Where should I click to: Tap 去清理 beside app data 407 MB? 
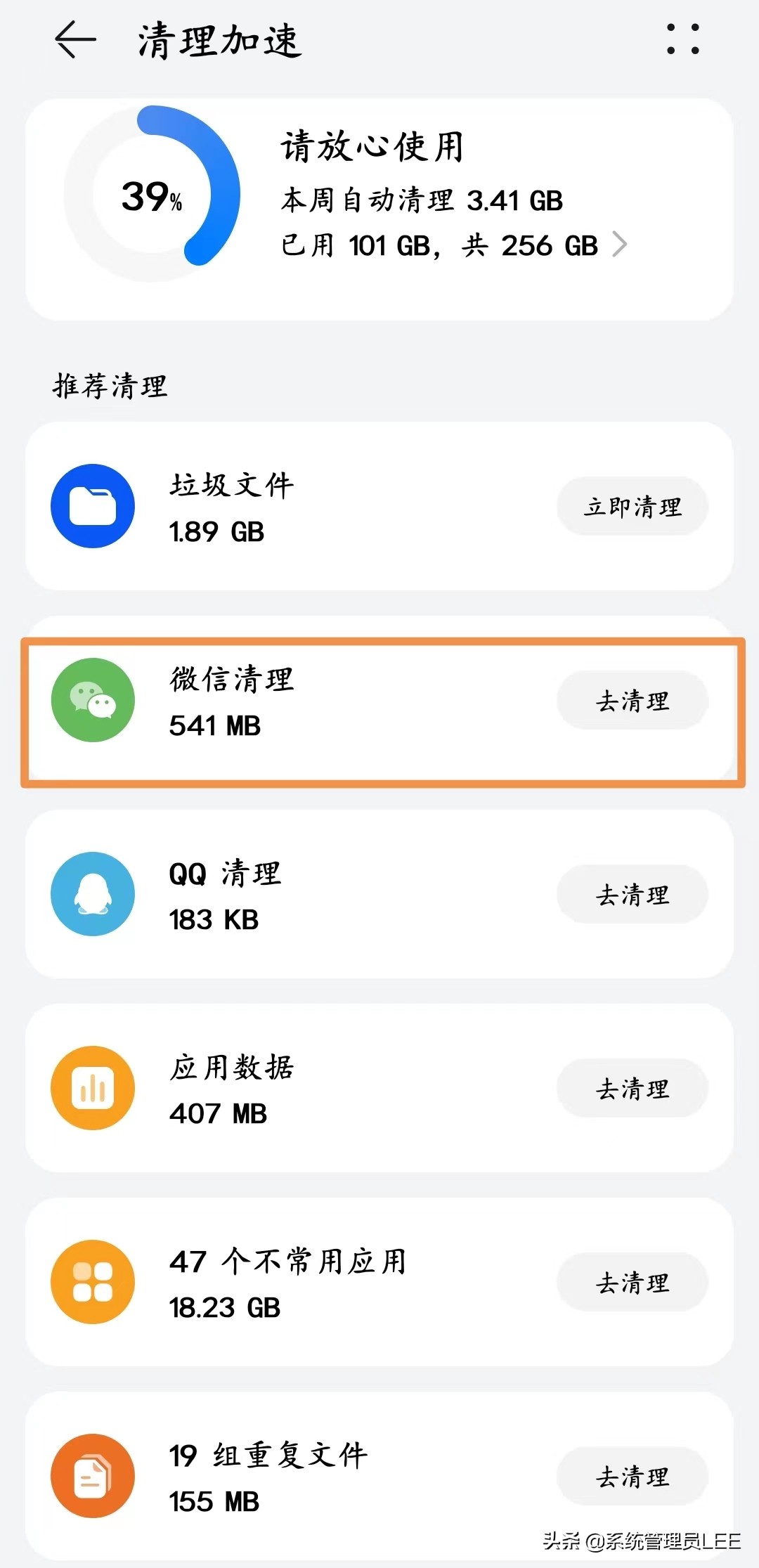[x=632, y=1088]
